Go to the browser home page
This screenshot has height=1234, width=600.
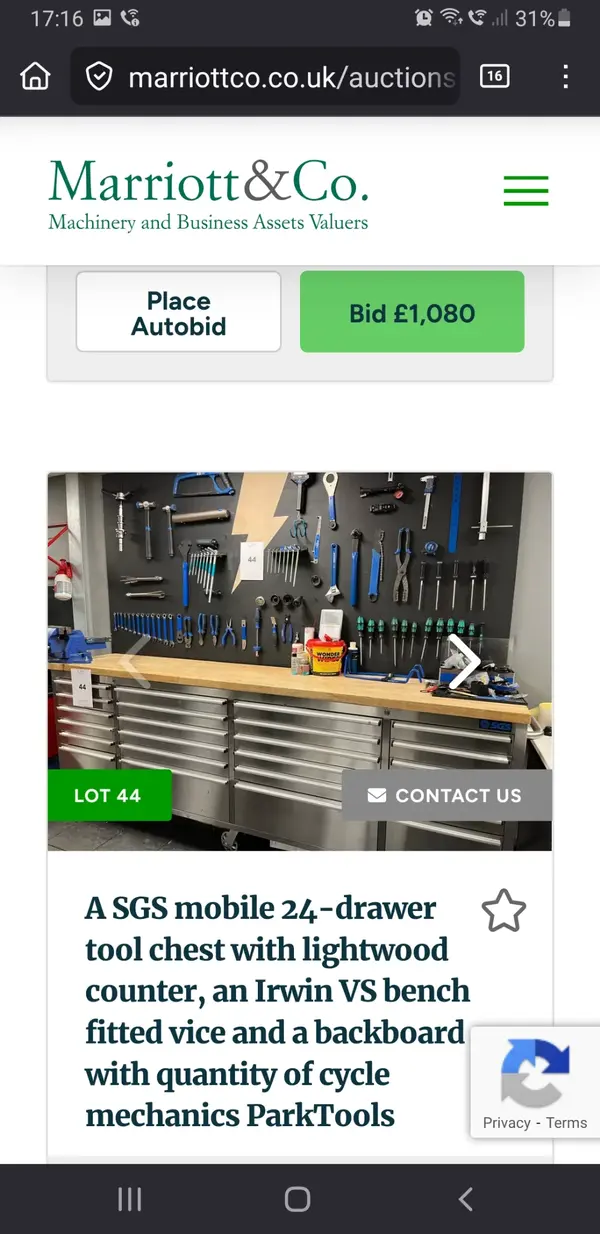pyautogui.click(x=35, y=76)
